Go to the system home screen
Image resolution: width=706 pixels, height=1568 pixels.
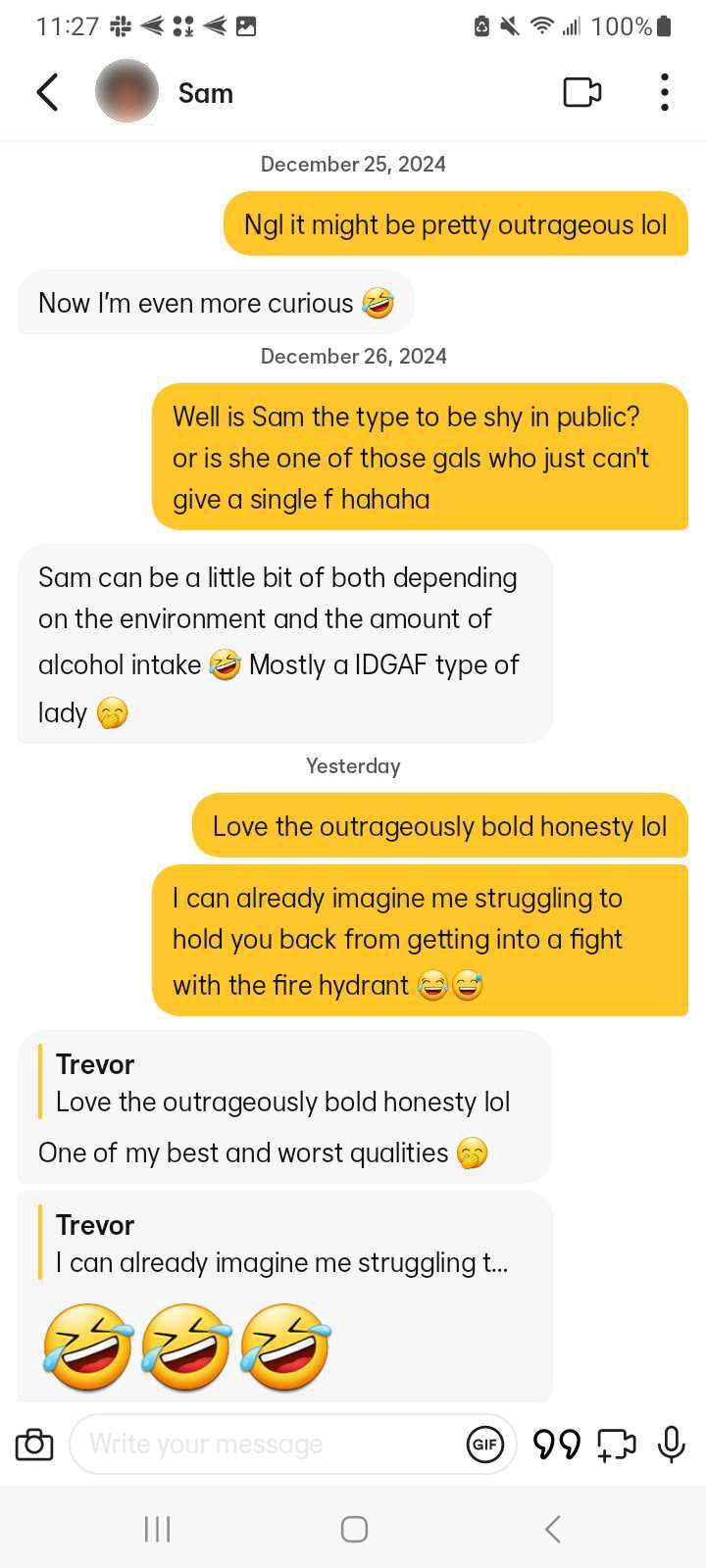(x=354, y=1529)
